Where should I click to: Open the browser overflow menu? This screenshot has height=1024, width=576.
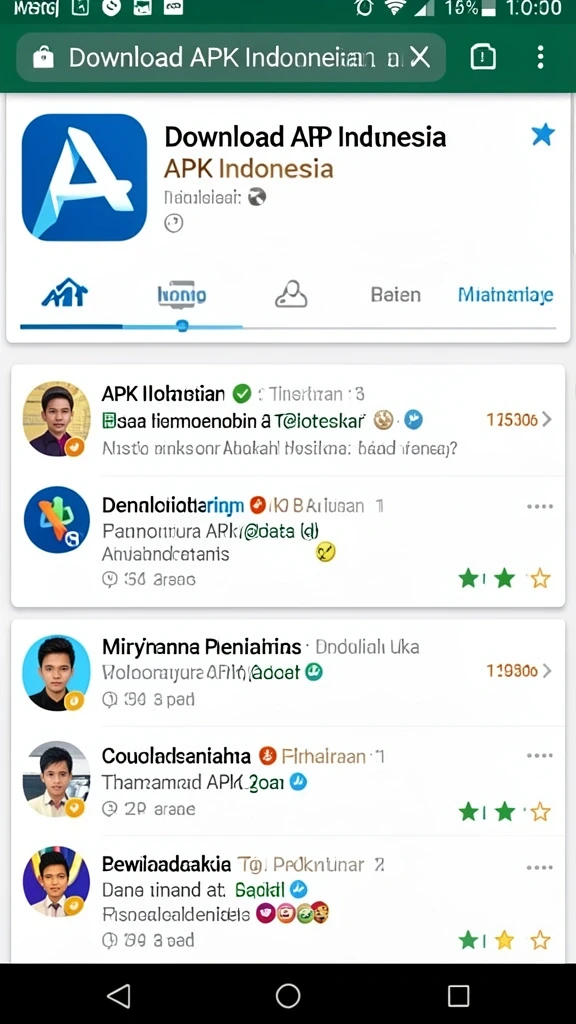coord(540,57)
